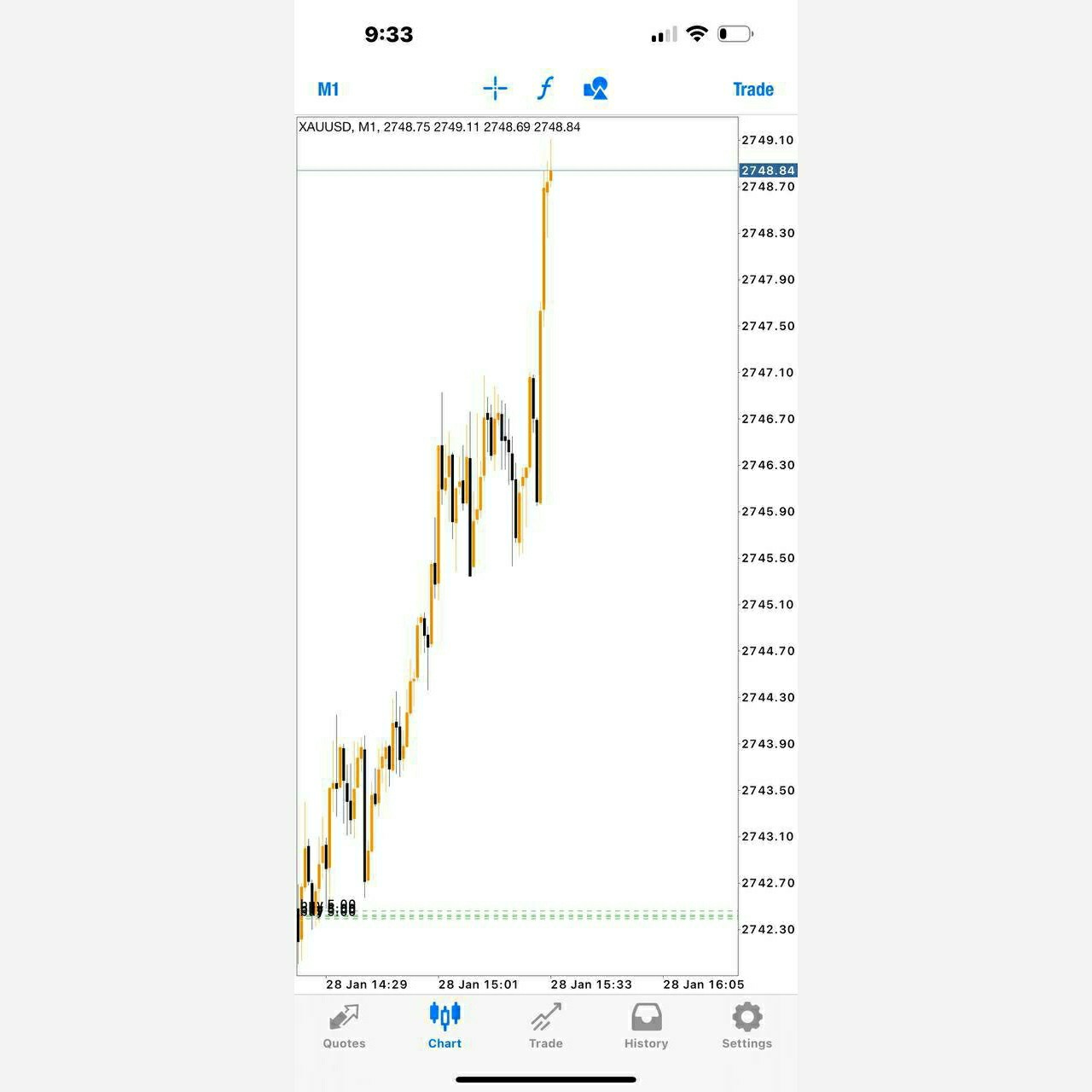Open the Settings tab
This screenshot has height=1092, width=1092.
click(x=746, y=1025)
